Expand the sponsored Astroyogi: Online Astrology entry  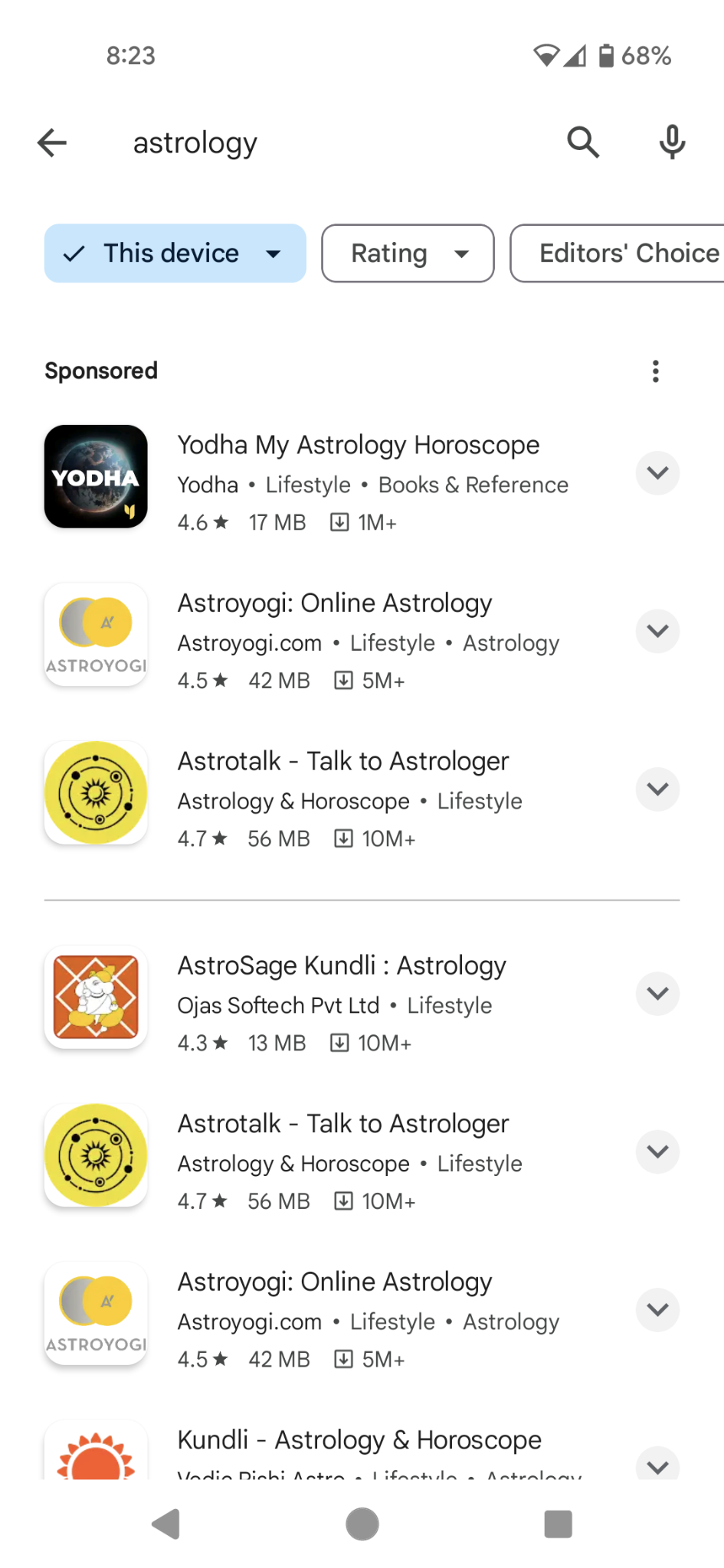pyautogui.click(x=658, y=632)
